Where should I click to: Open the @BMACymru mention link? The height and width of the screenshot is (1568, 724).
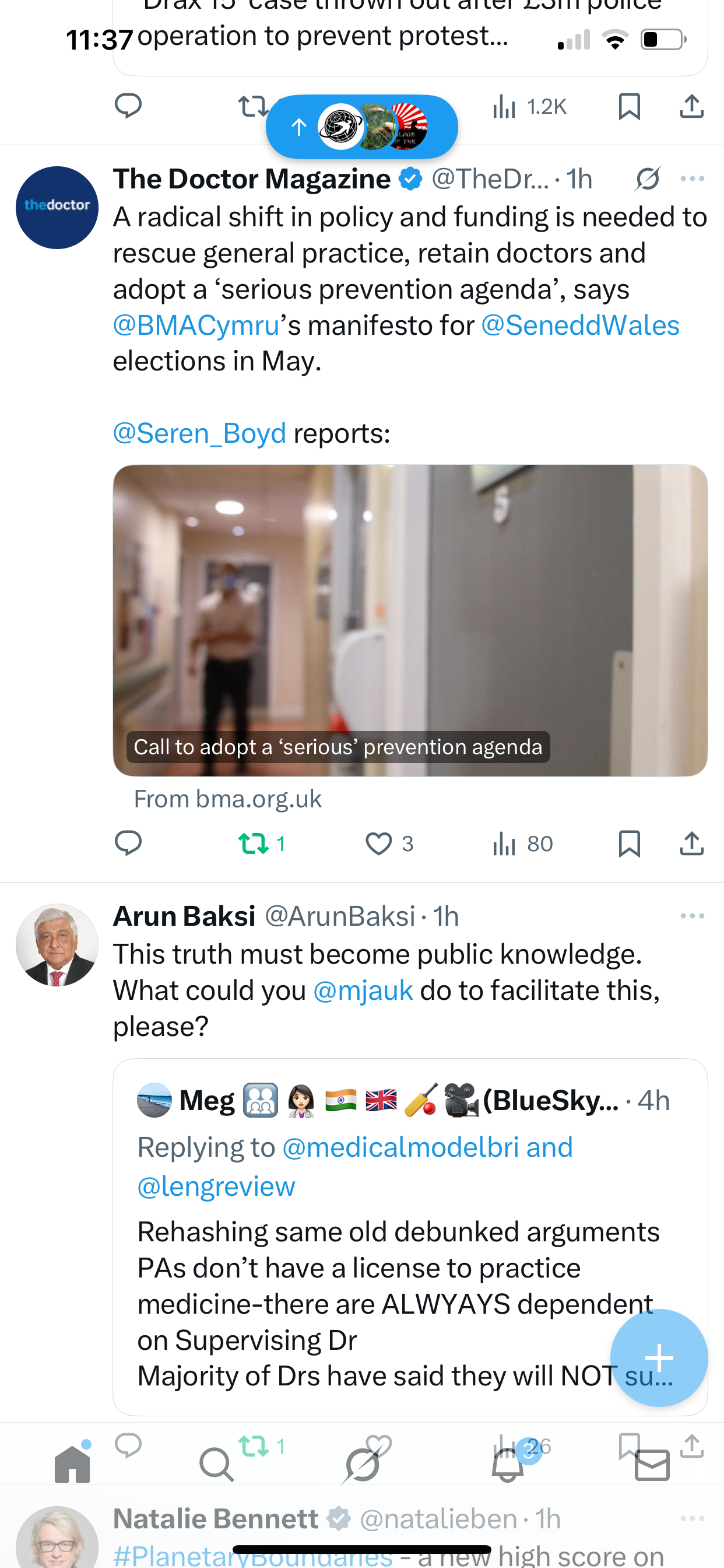click(196, 325)
